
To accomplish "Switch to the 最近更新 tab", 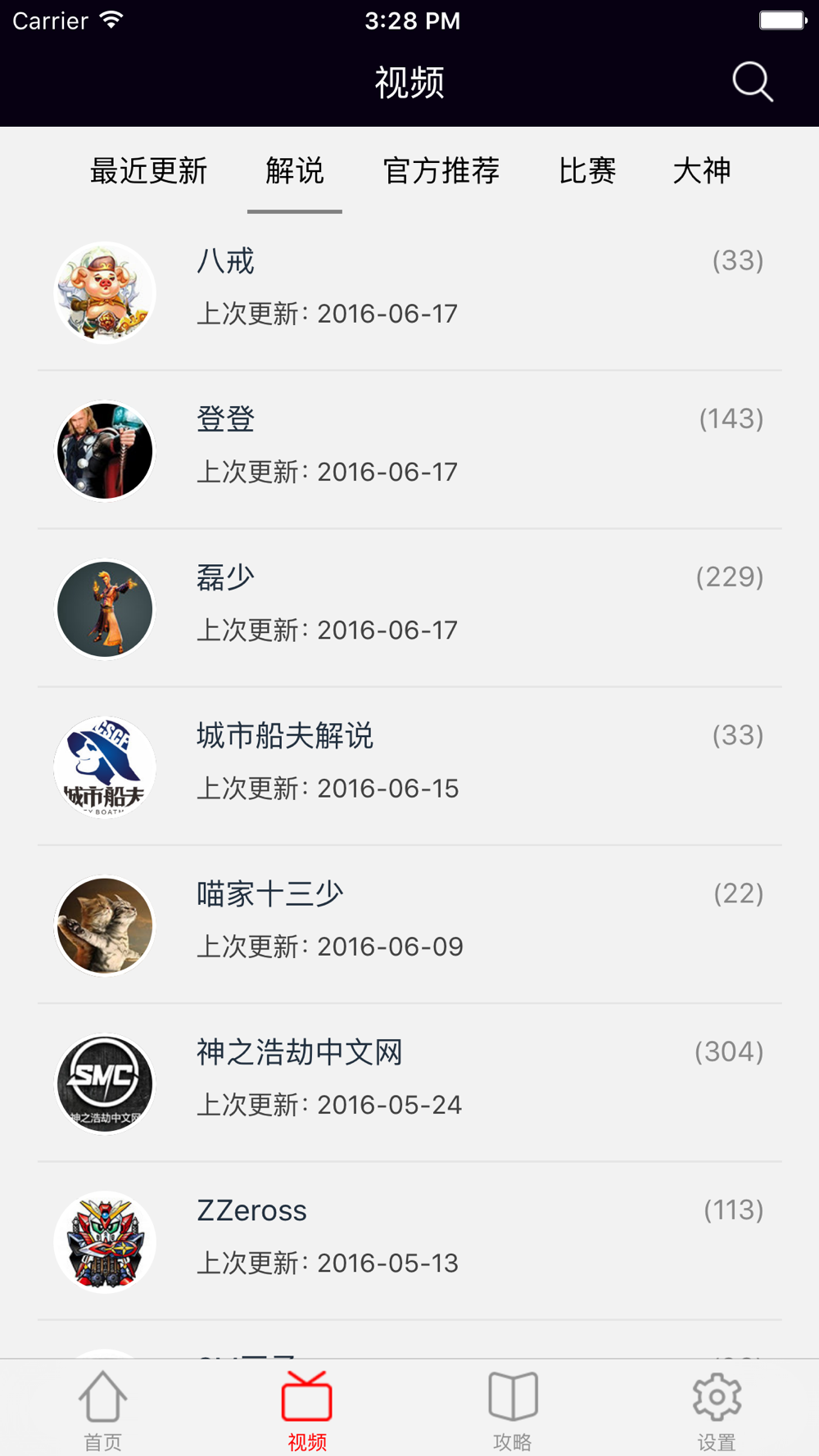I will [x=148, y=171].
